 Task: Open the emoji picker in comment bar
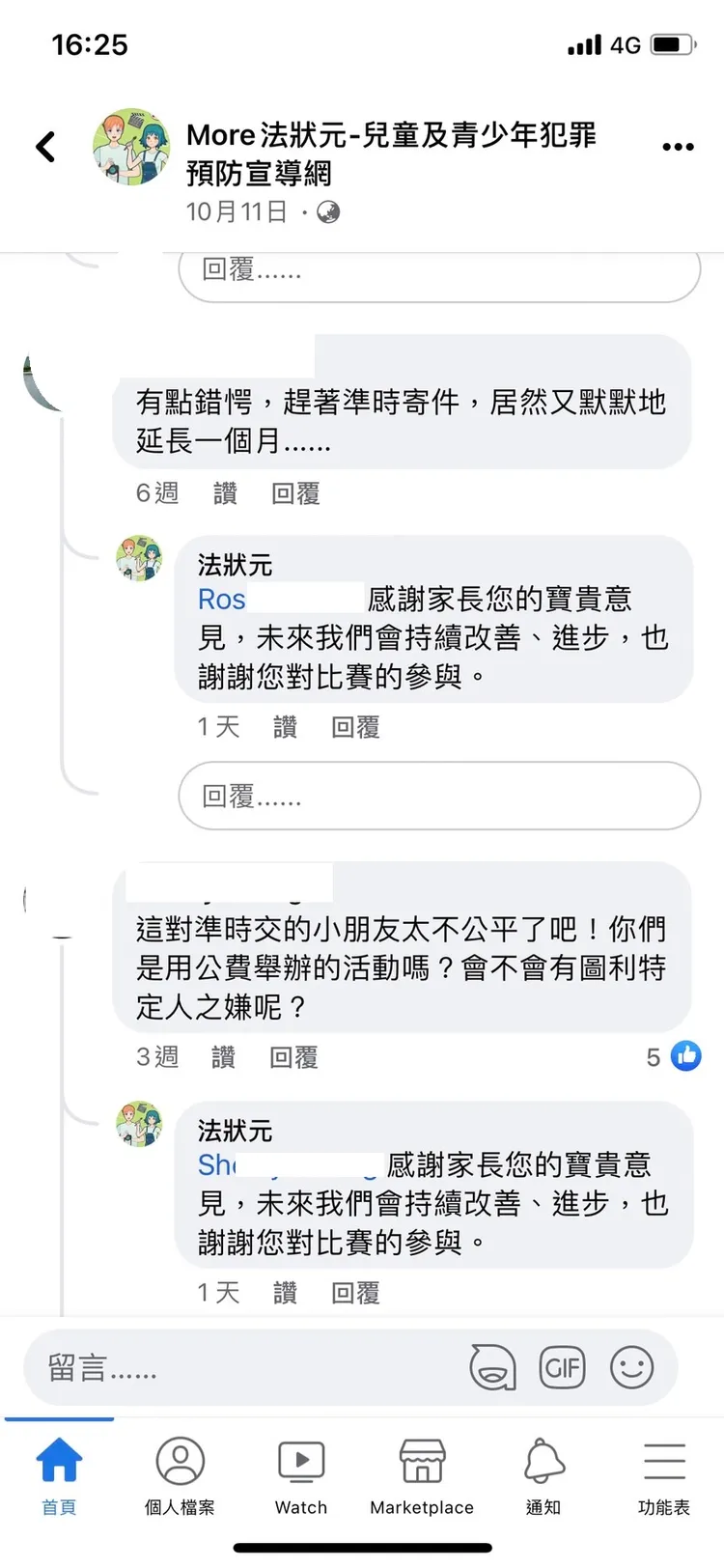[632, 1367]
